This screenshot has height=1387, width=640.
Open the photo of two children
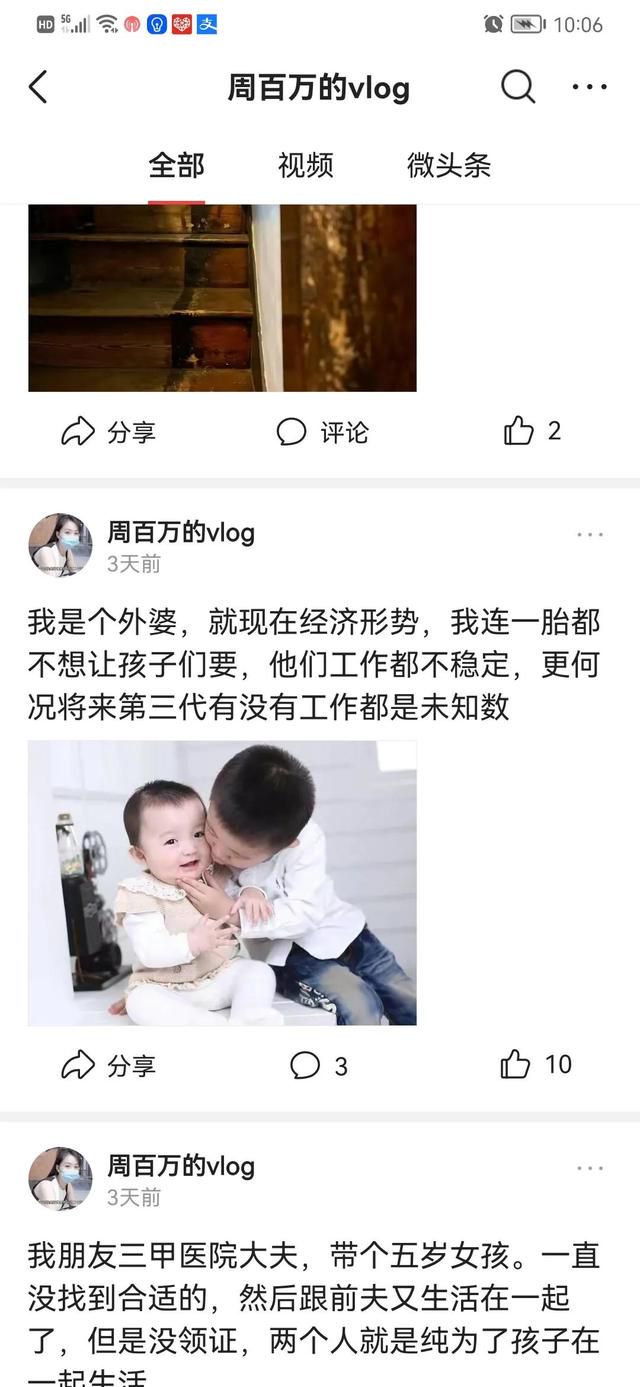click(222, 883)
